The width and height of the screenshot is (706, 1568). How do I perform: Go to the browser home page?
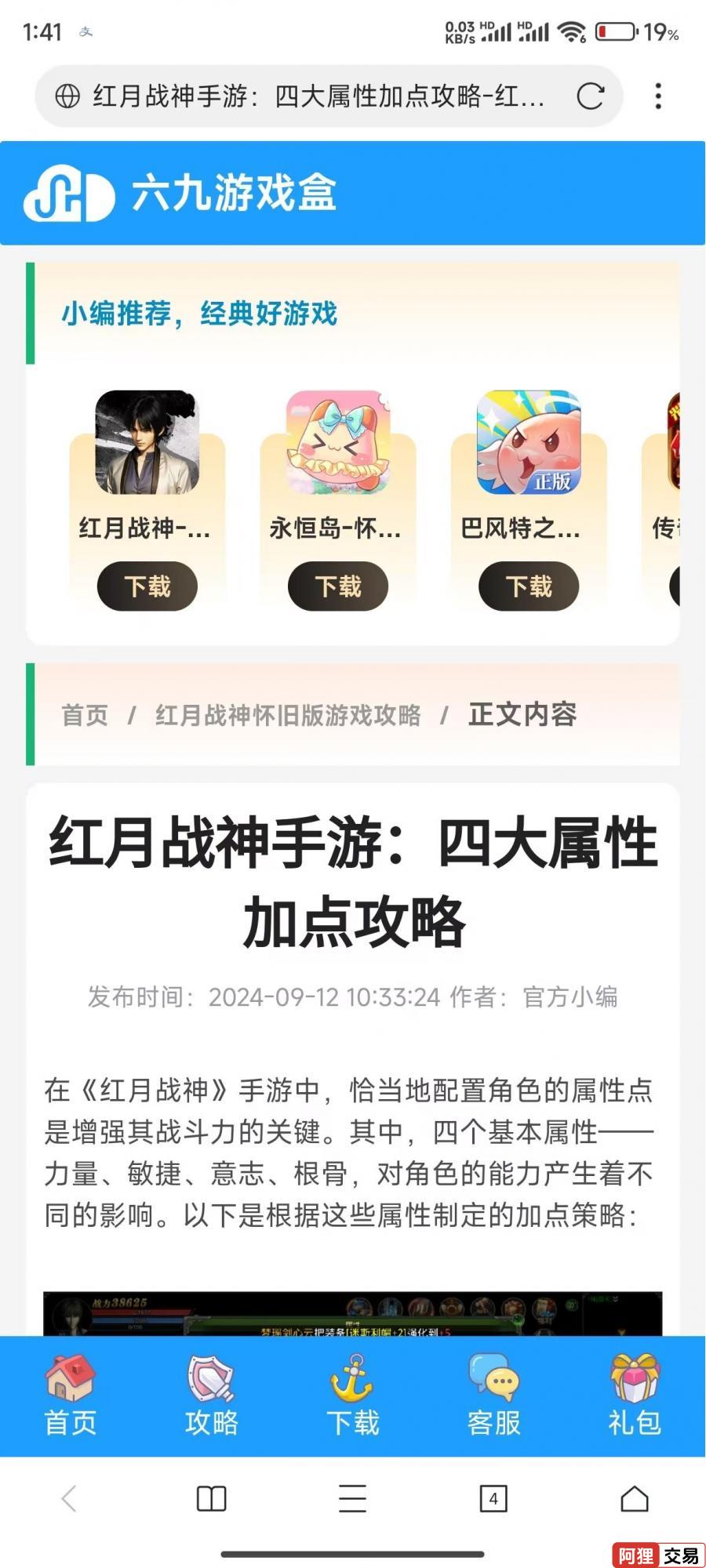point(635,1499)
